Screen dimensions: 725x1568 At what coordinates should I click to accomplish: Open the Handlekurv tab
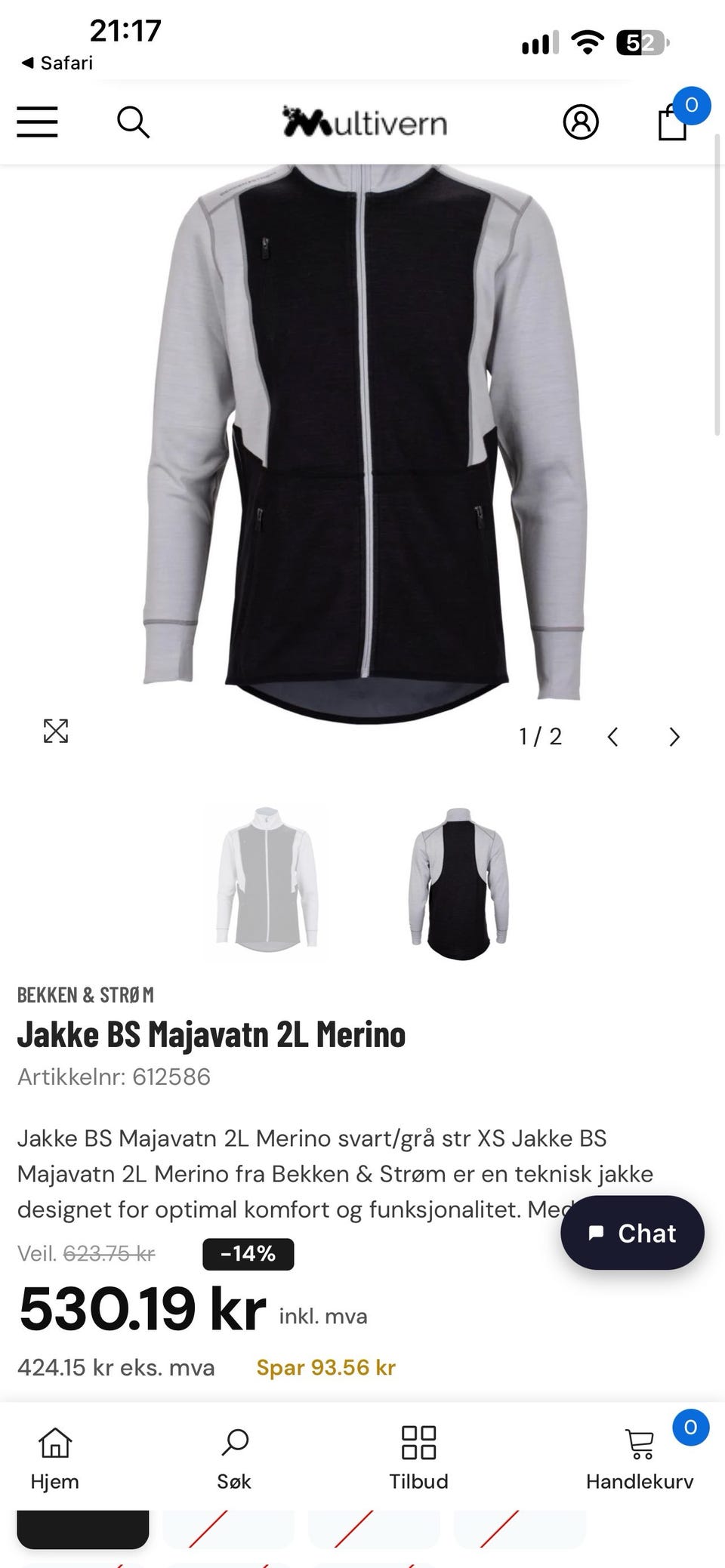click(x=640, y=1458)
